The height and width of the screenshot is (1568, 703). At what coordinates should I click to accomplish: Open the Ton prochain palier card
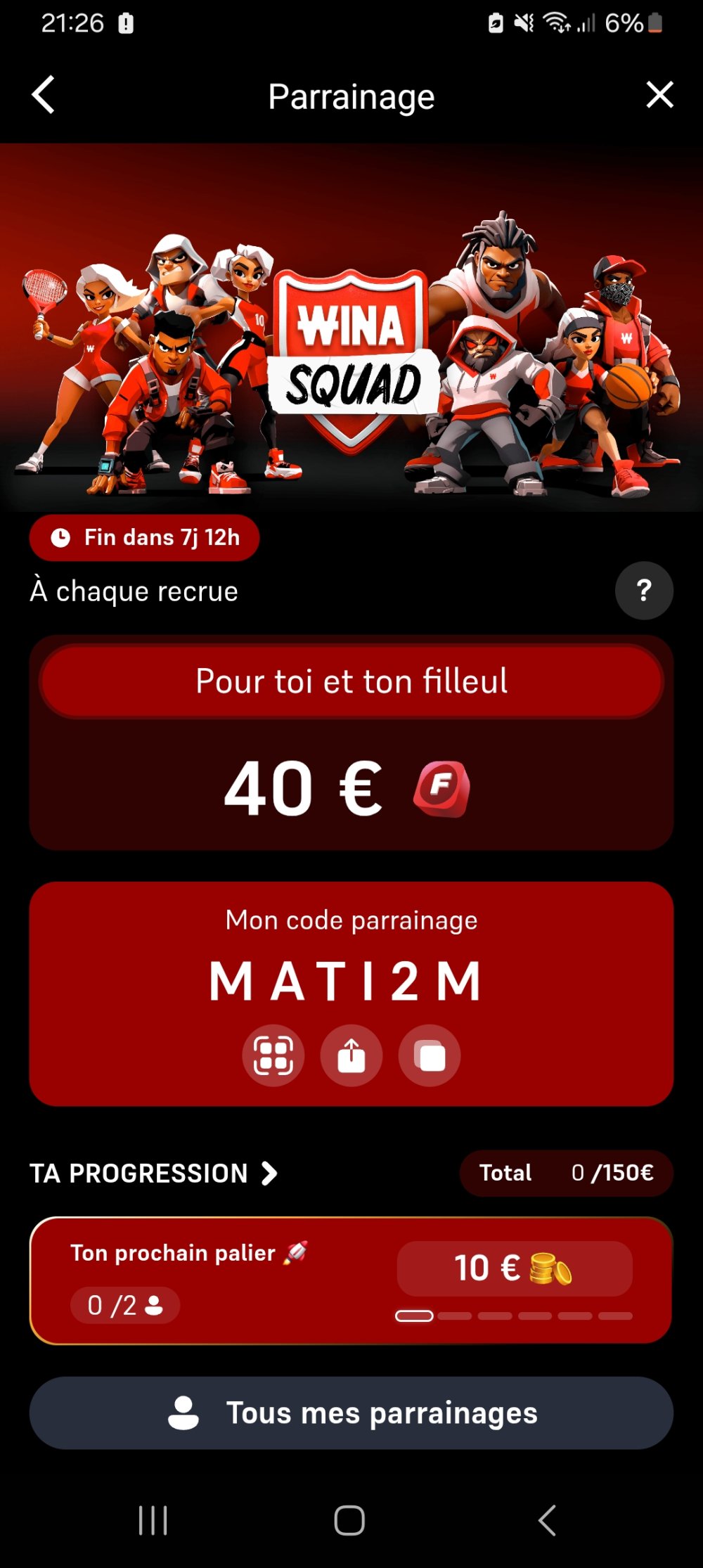pos(350,1280)
